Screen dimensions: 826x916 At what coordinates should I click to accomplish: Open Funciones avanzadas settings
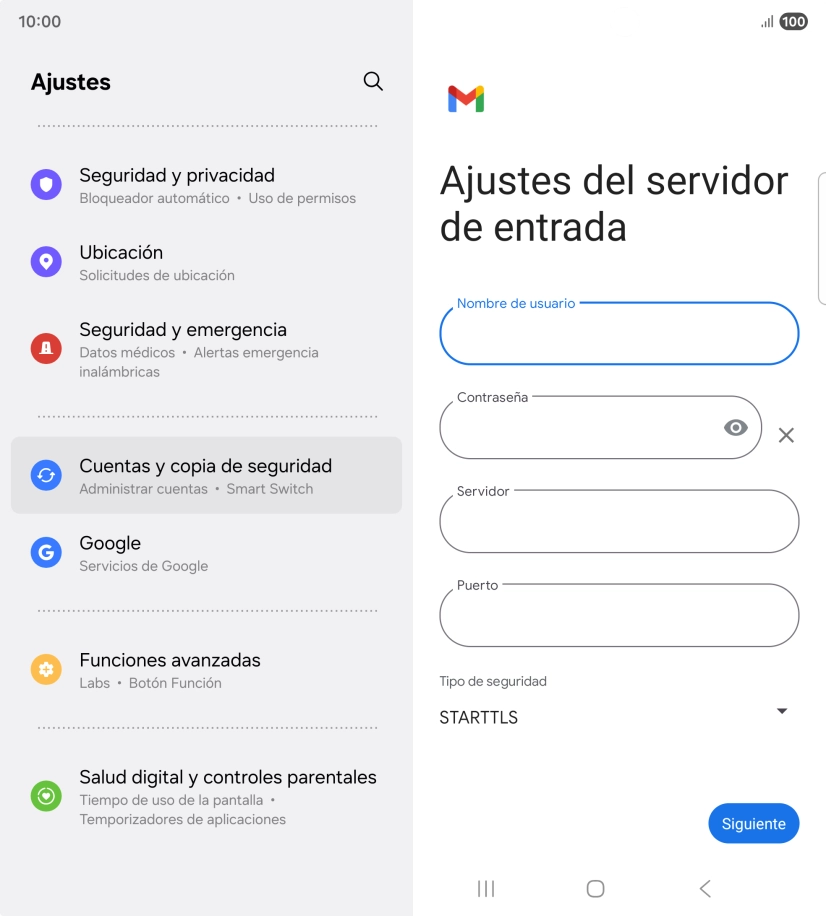tap(206, 670)
